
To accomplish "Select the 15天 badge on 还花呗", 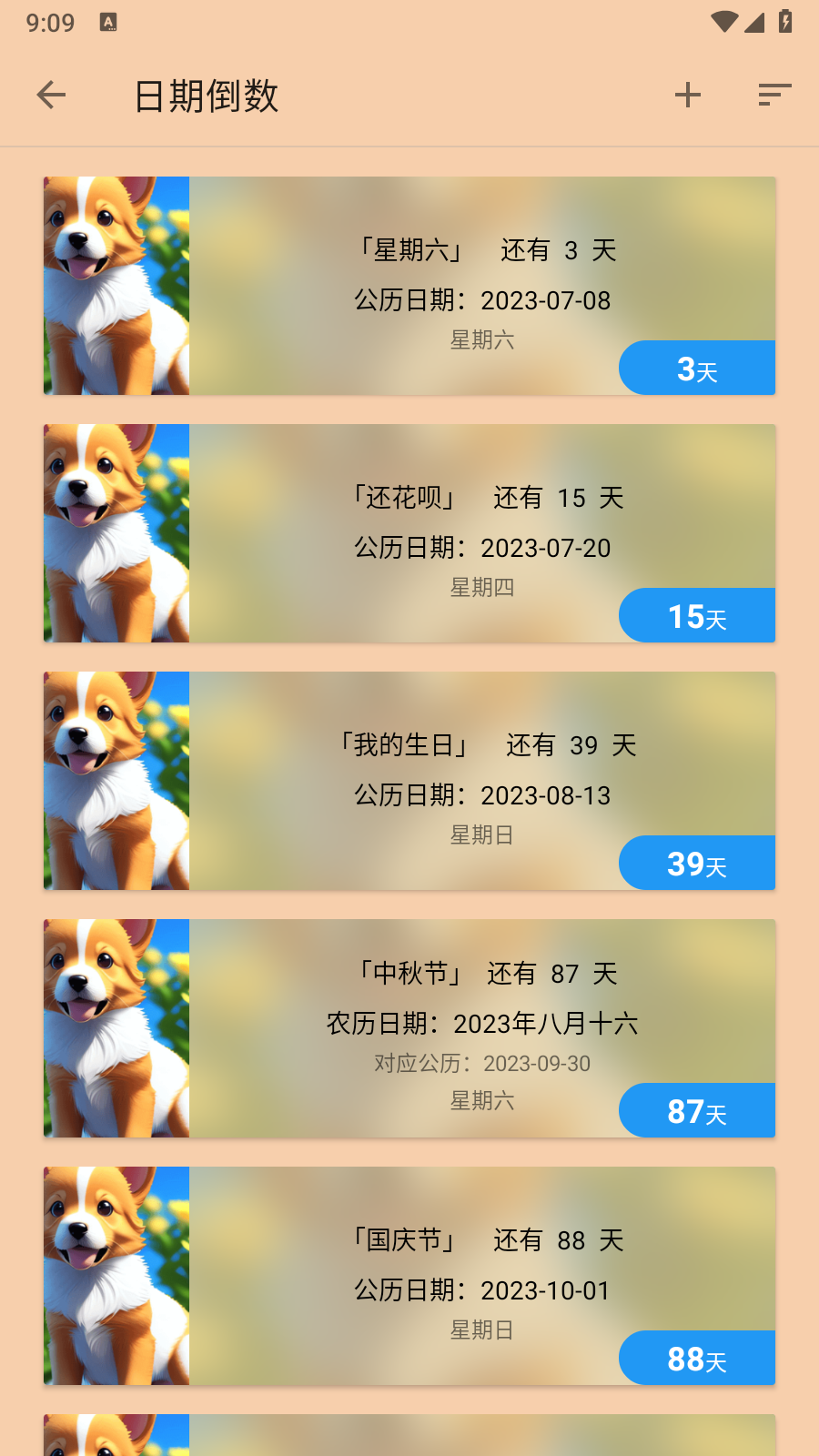I will pyautogui.click(x=697, y=615).
